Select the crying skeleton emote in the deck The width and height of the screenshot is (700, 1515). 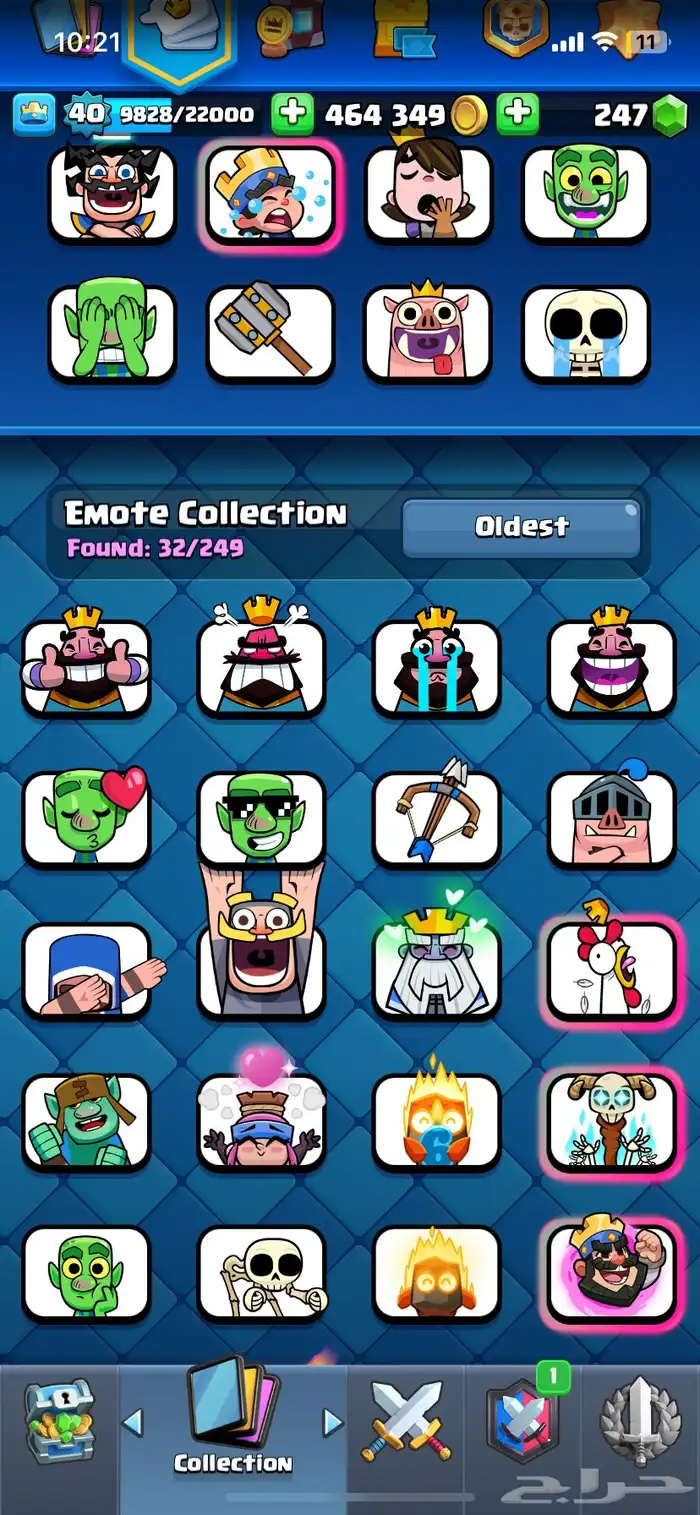(586, 334)
